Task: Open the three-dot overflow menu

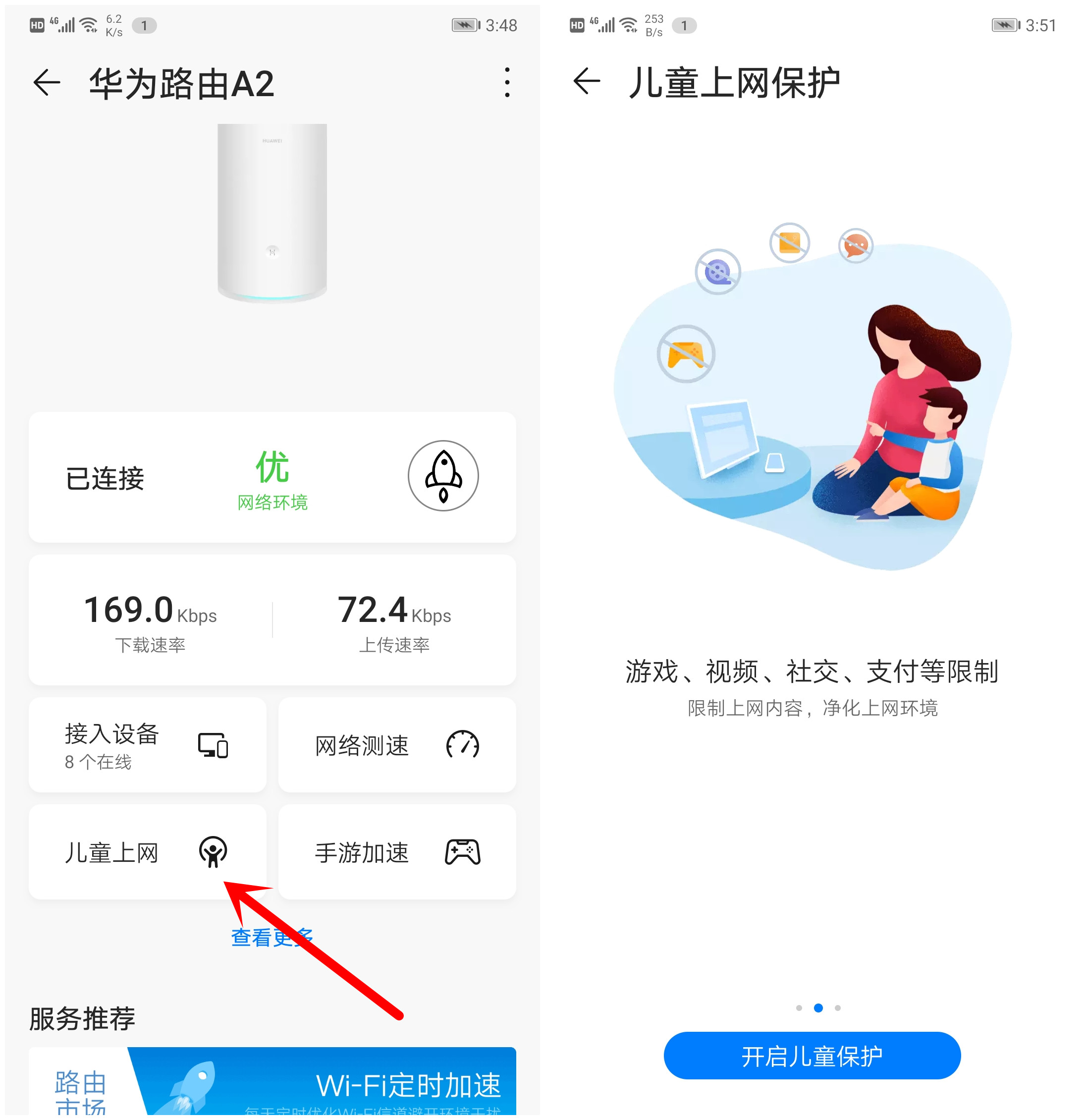Action: [x=506, y=83]
